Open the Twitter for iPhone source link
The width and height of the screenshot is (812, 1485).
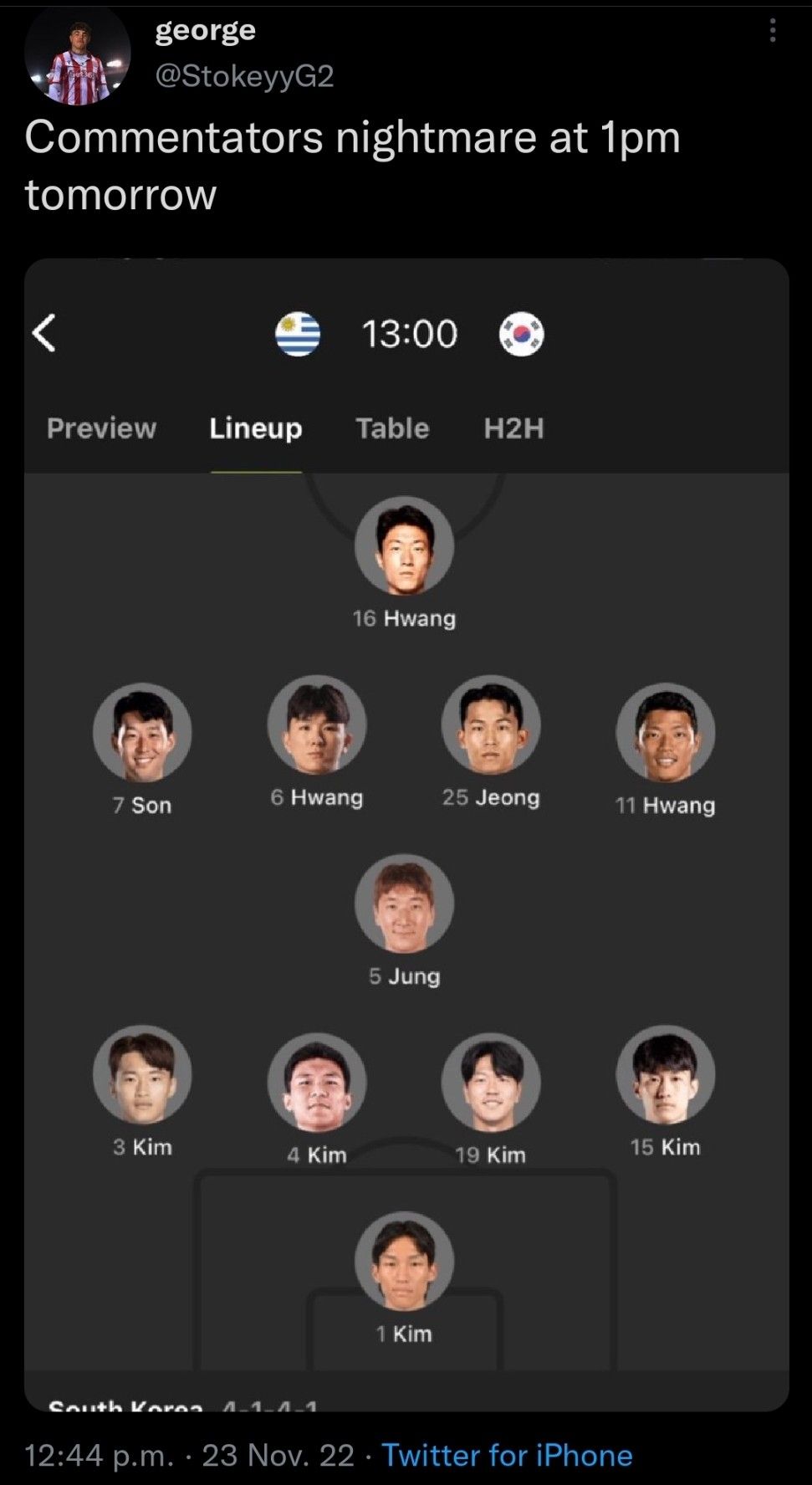507,1455
